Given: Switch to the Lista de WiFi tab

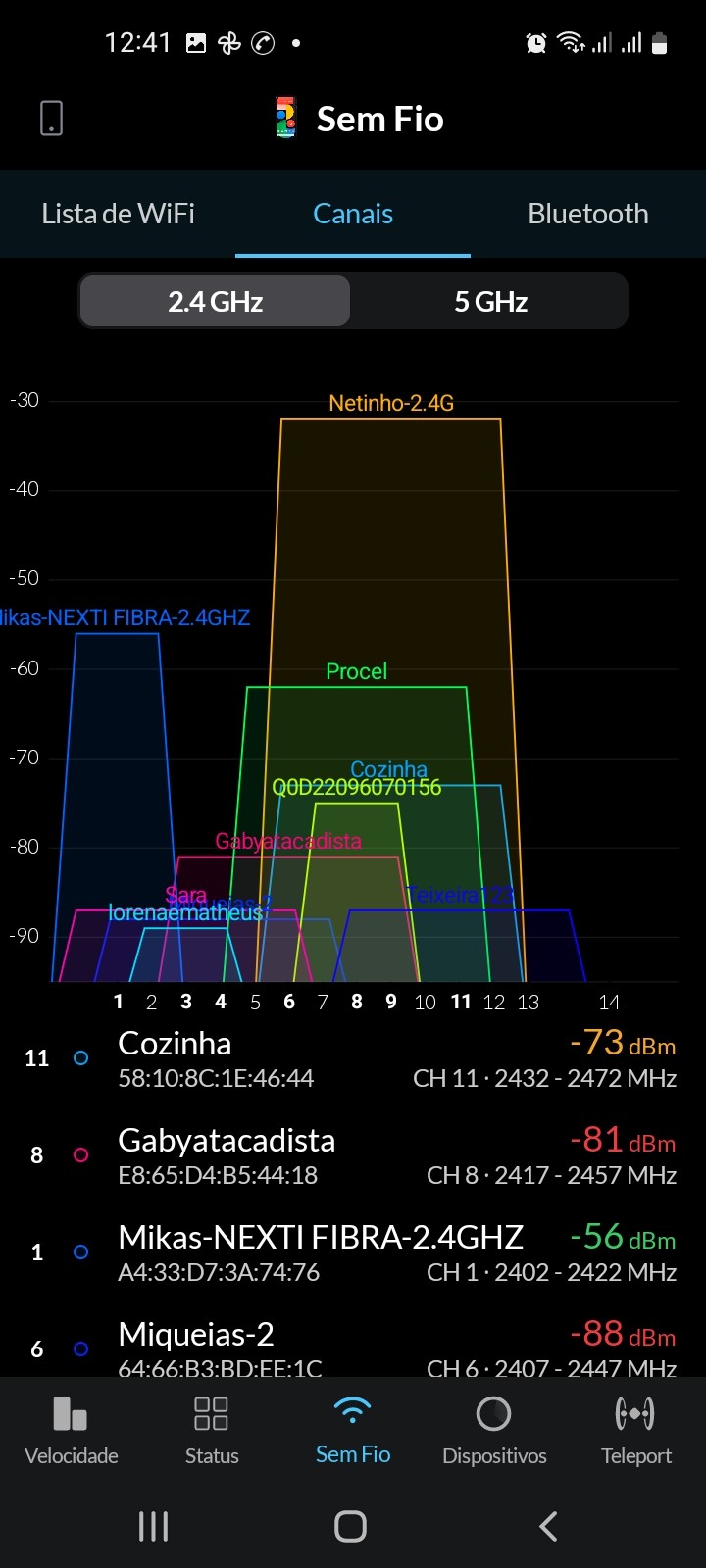Looking at the screenshot, I should pyautogui.click(x=118, y=214).
